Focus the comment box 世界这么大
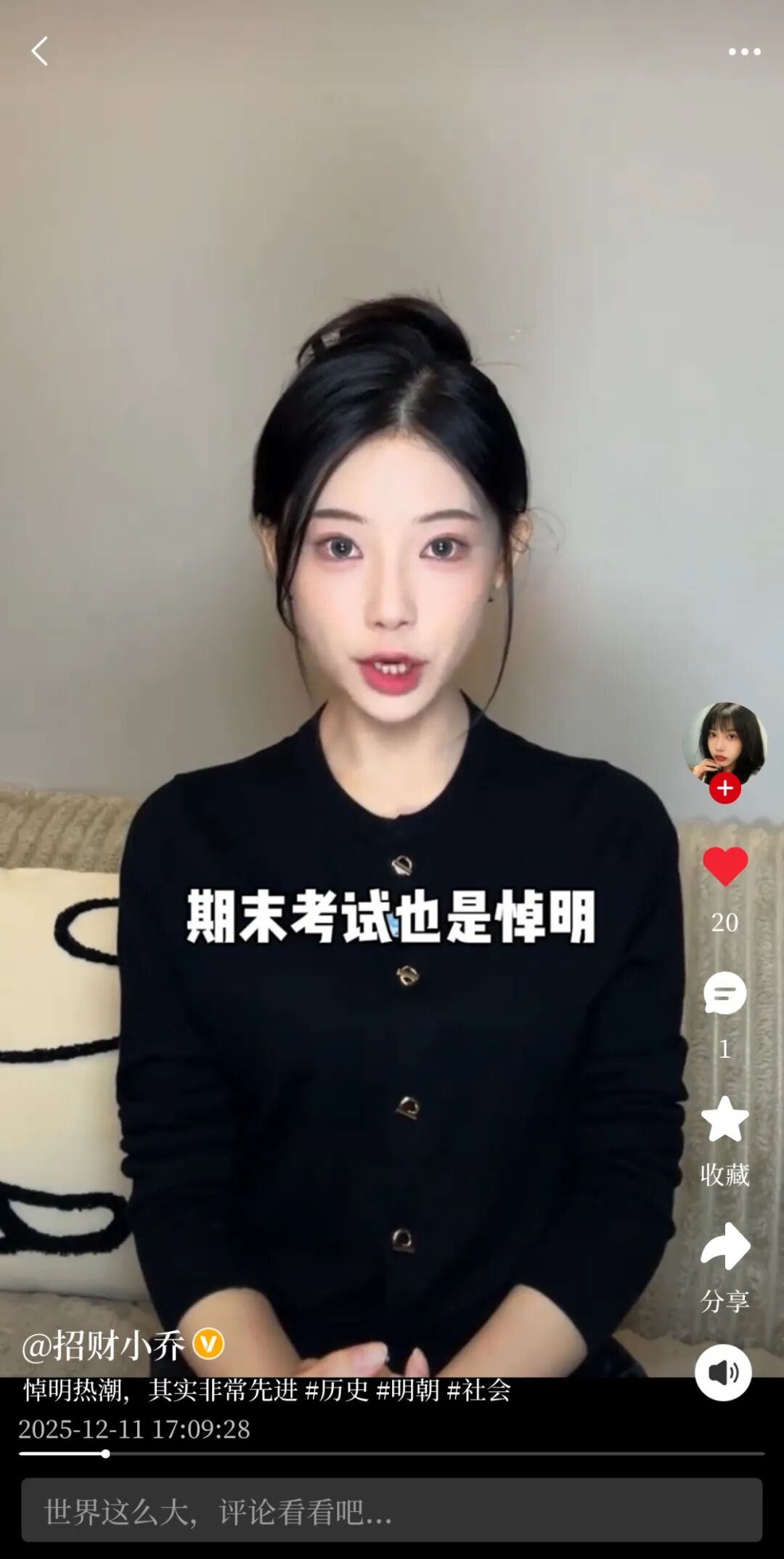Screen dimensions: 784x1559 392,1510
